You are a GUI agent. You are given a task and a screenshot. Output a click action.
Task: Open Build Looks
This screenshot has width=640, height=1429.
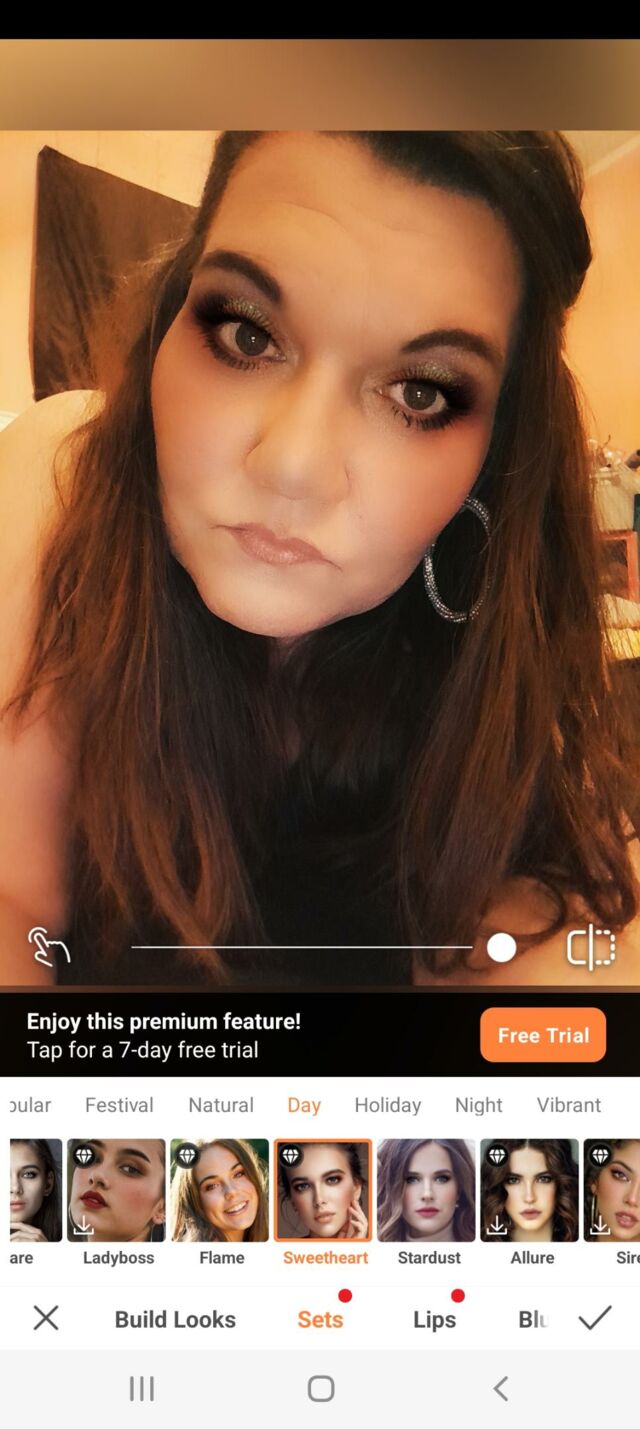point(175,1319)
